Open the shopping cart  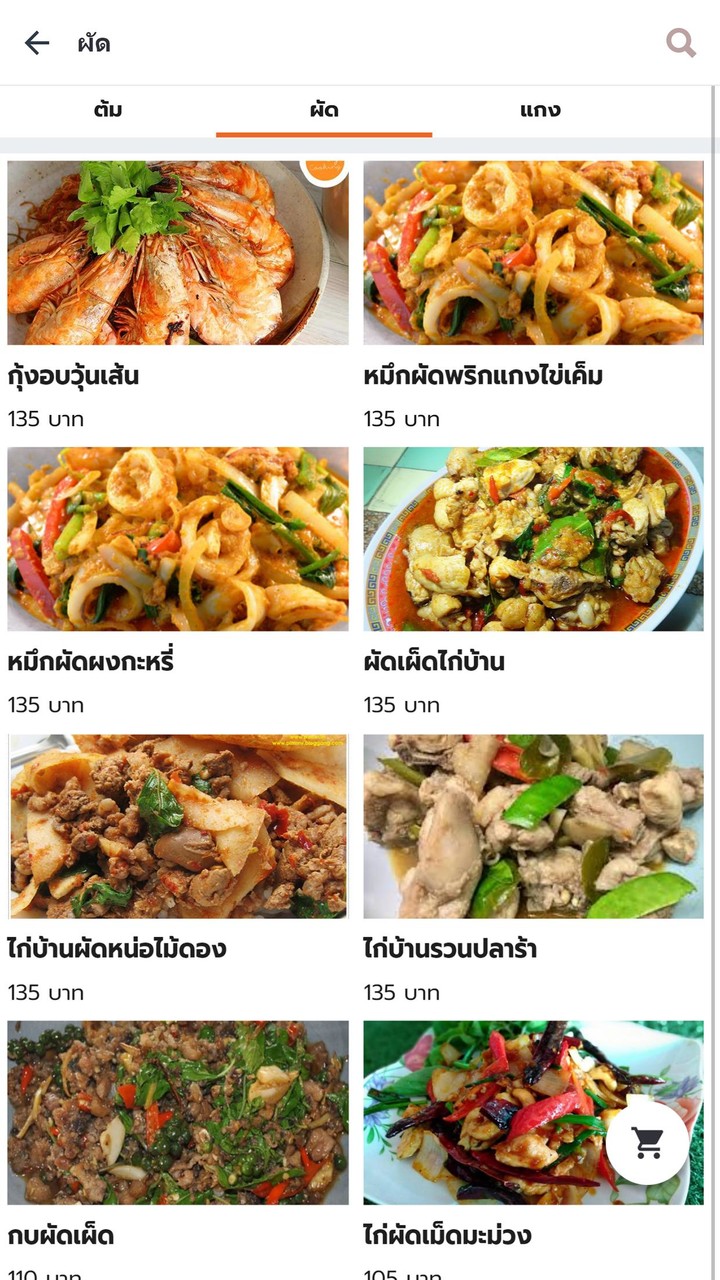tap(646, 1142)
